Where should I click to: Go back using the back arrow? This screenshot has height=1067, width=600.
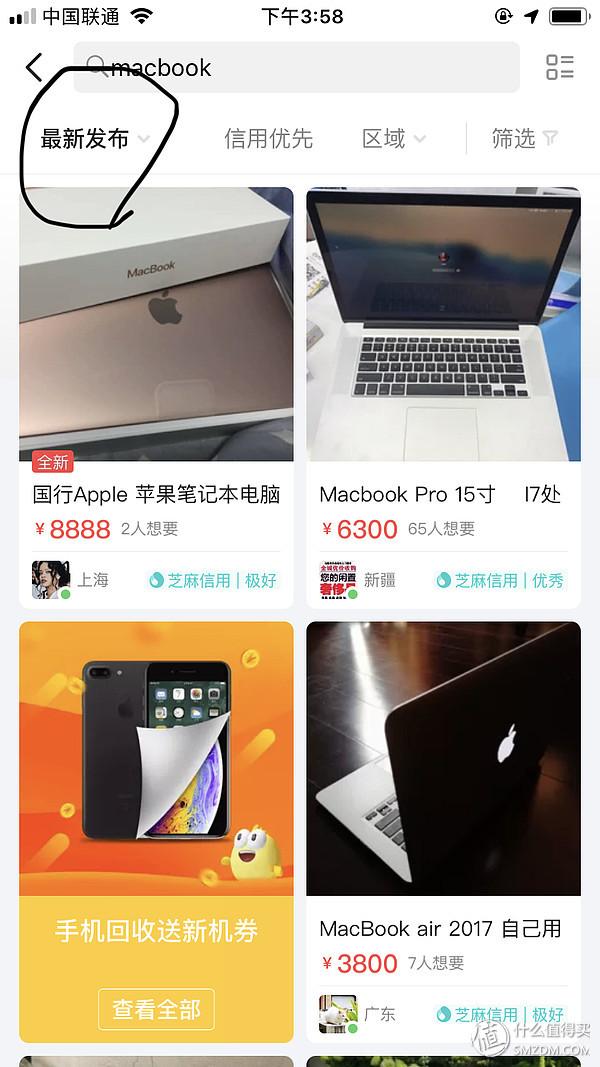[34, 67]
